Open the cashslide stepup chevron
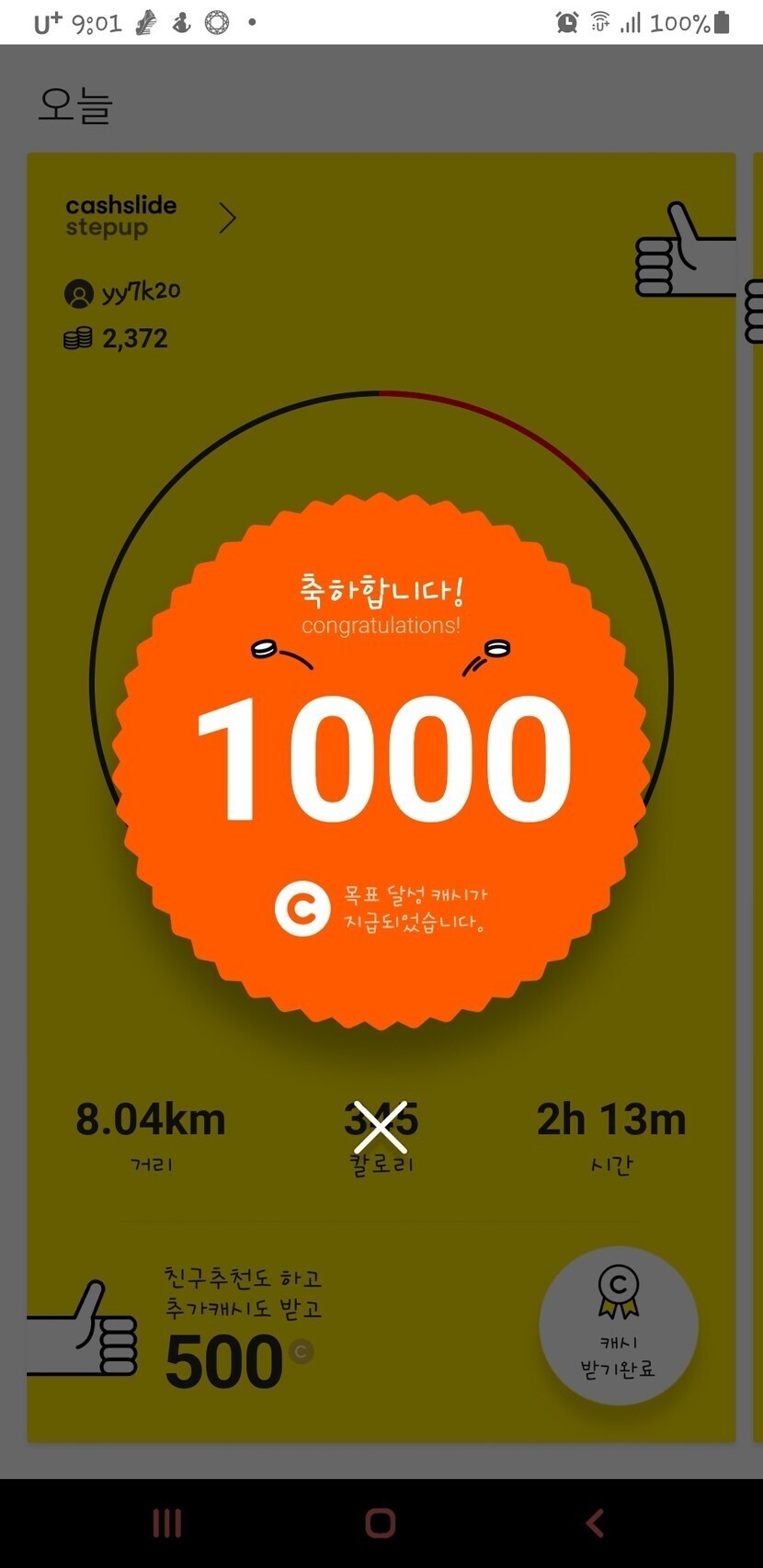The height and width of the screenshot is (1568, 763). pyautogui.click(x=228, y=219)
